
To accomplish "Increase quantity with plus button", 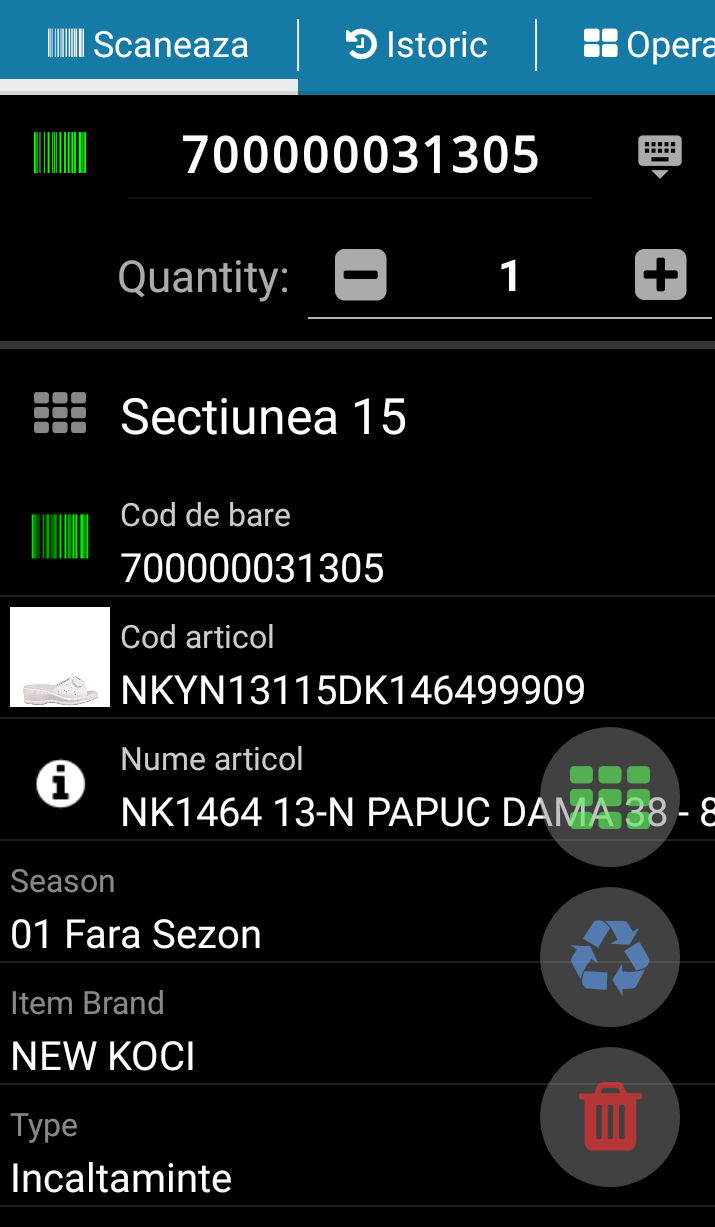I will [660, 275].
